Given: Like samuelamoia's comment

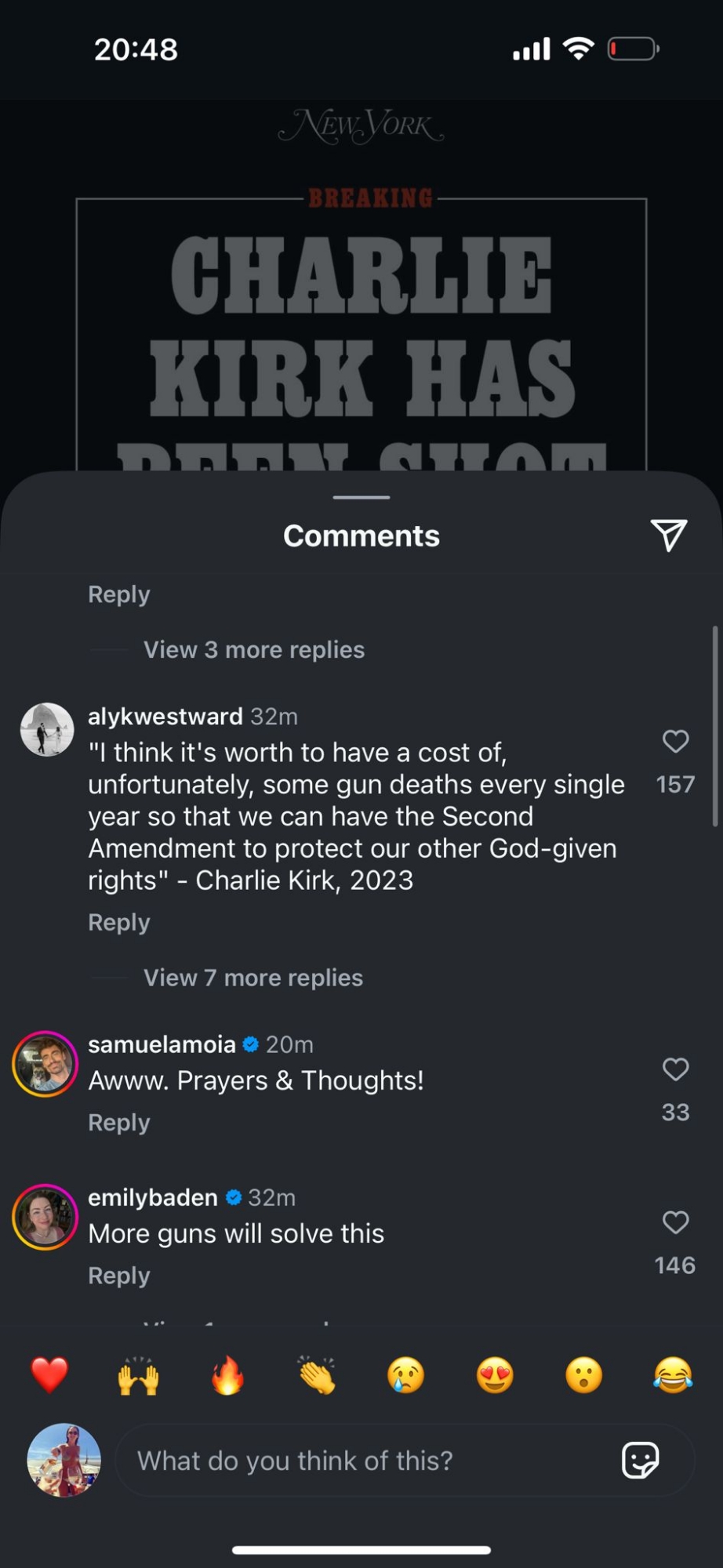Looking at the screenshot, I should (675, 1069).
